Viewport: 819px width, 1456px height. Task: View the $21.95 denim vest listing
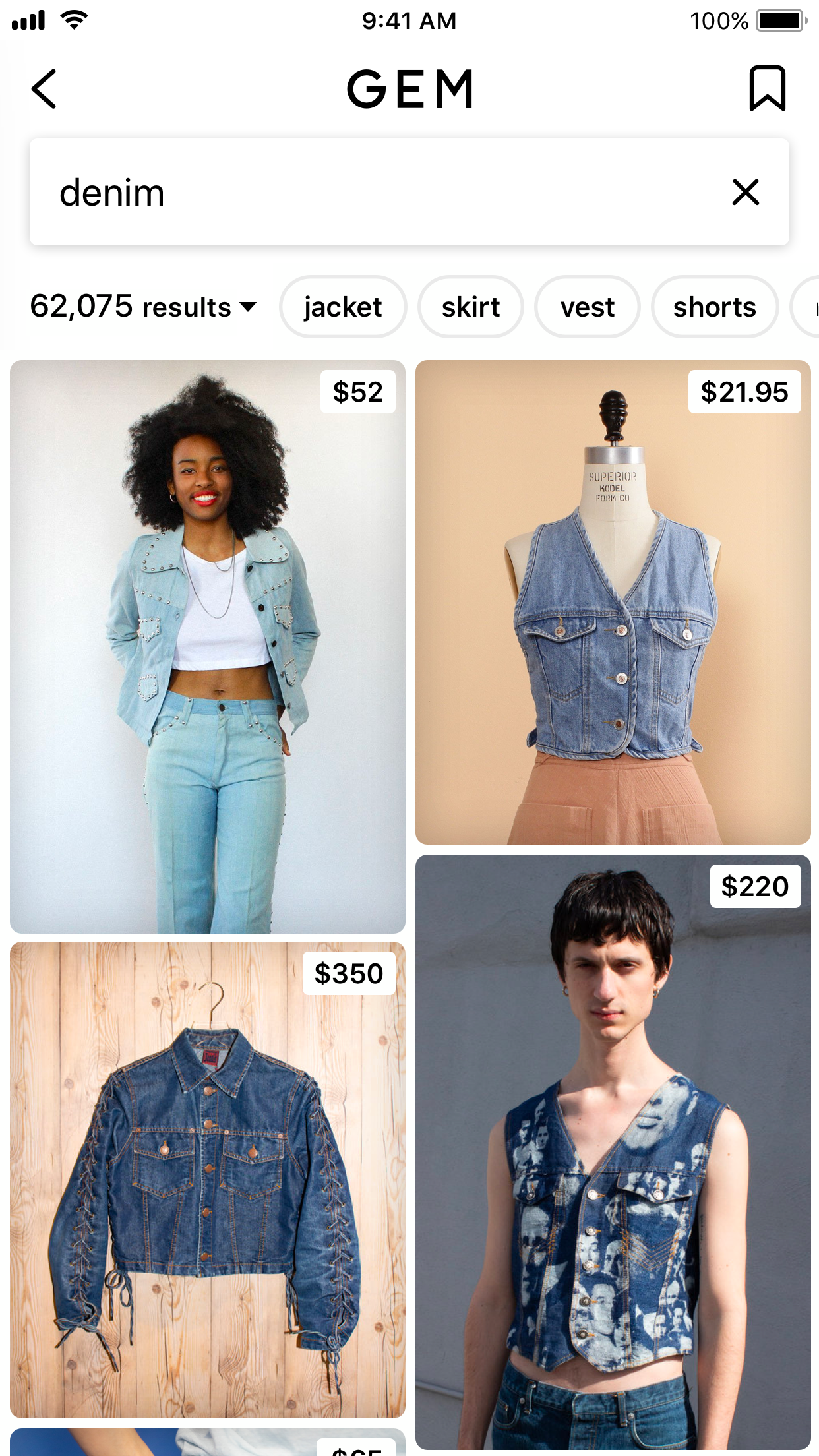tap(613, 602)
